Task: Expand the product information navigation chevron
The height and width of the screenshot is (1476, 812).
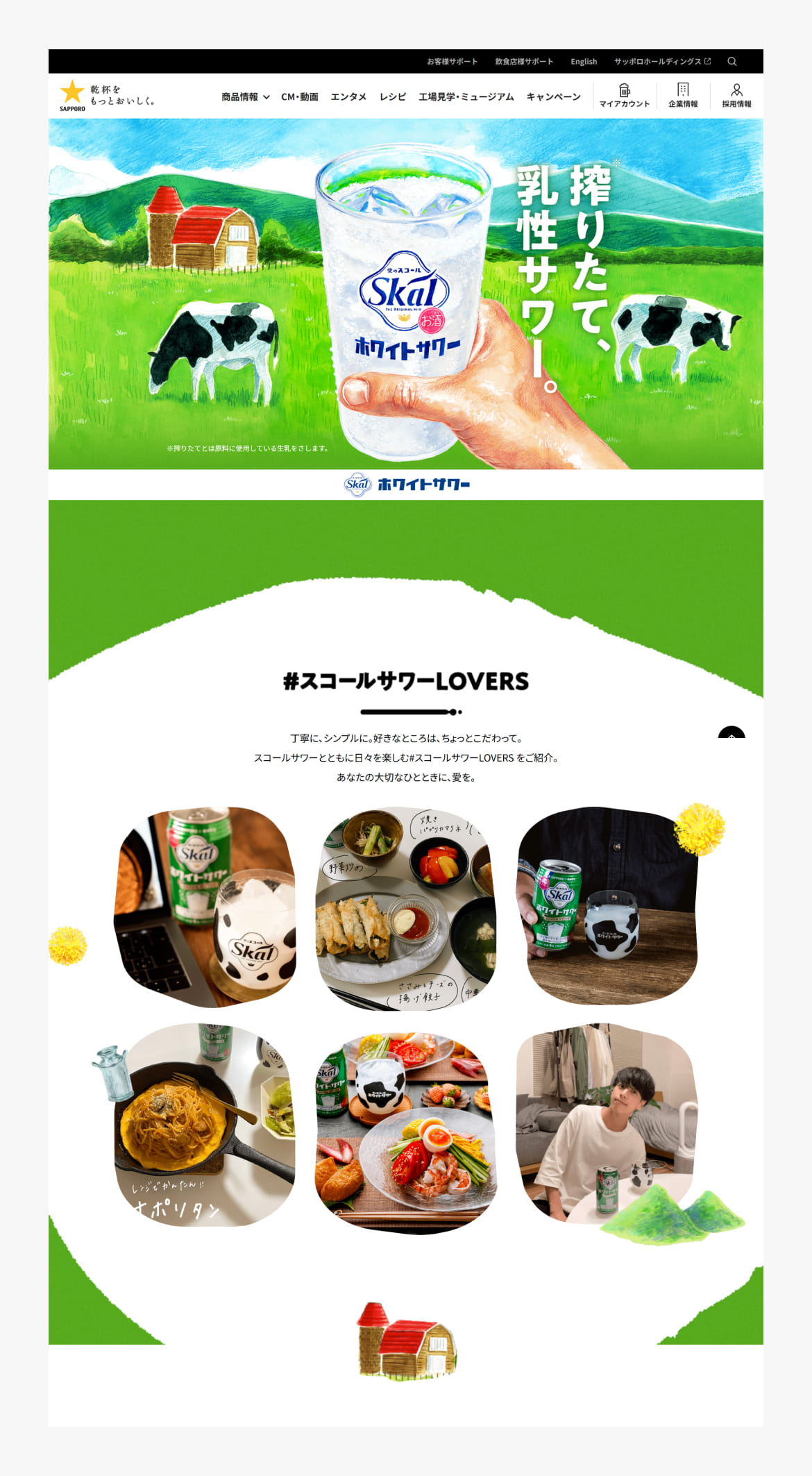Action: (x=268, y=97)
